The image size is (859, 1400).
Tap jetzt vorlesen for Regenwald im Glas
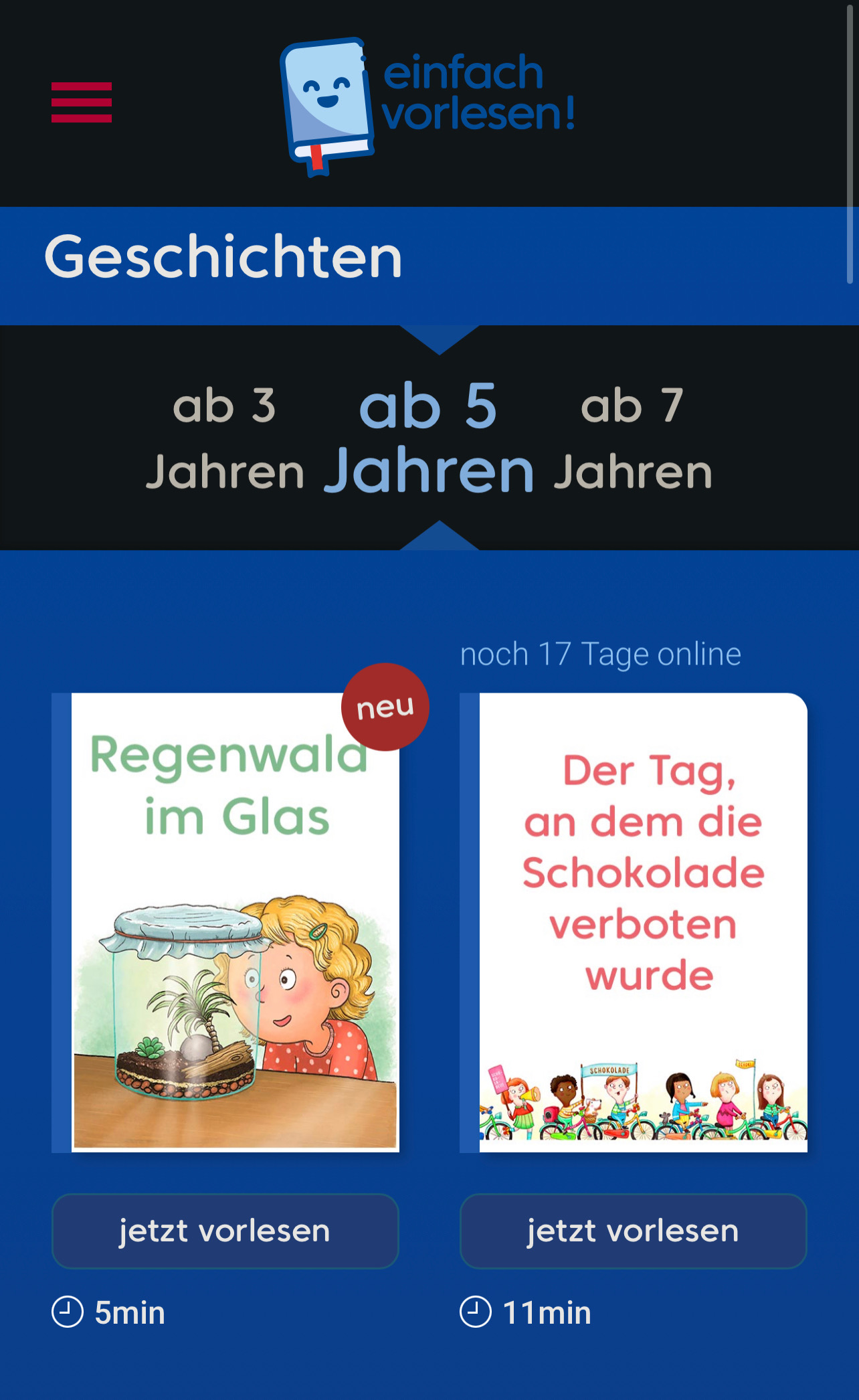point(225,1231)
